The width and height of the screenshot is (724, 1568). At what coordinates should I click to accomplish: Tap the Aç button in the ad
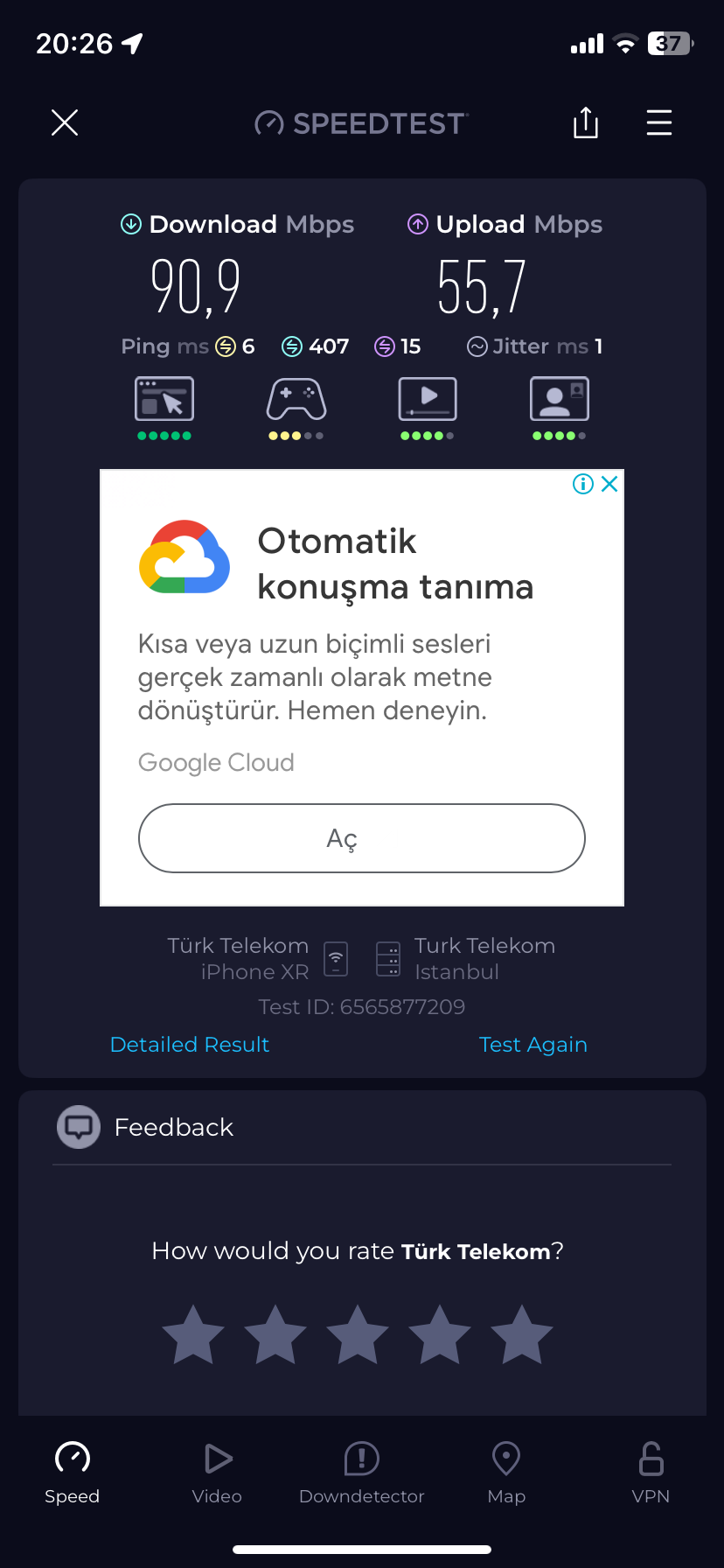[361, 838]
